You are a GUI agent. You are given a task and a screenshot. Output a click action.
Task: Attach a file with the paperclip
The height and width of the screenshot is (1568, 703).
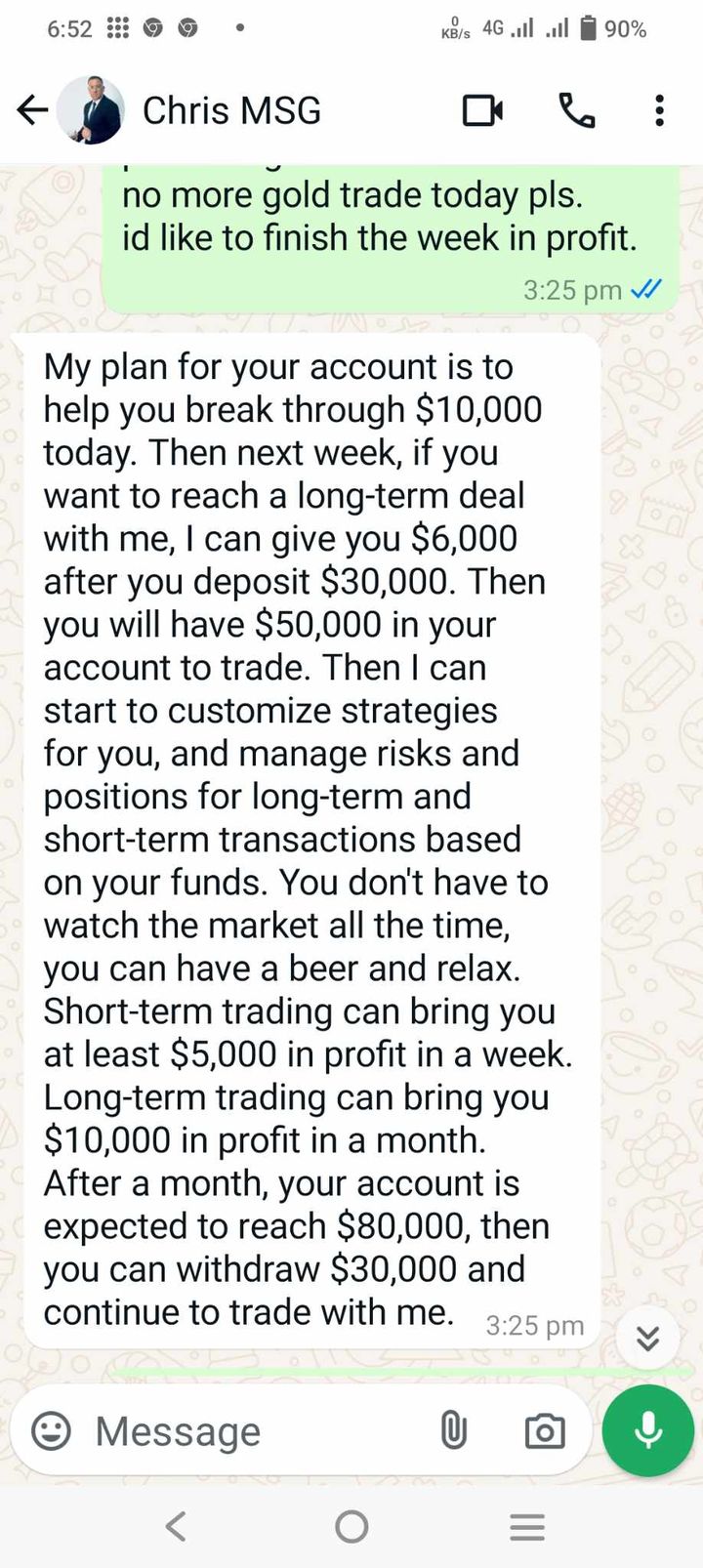point(453,1431)
